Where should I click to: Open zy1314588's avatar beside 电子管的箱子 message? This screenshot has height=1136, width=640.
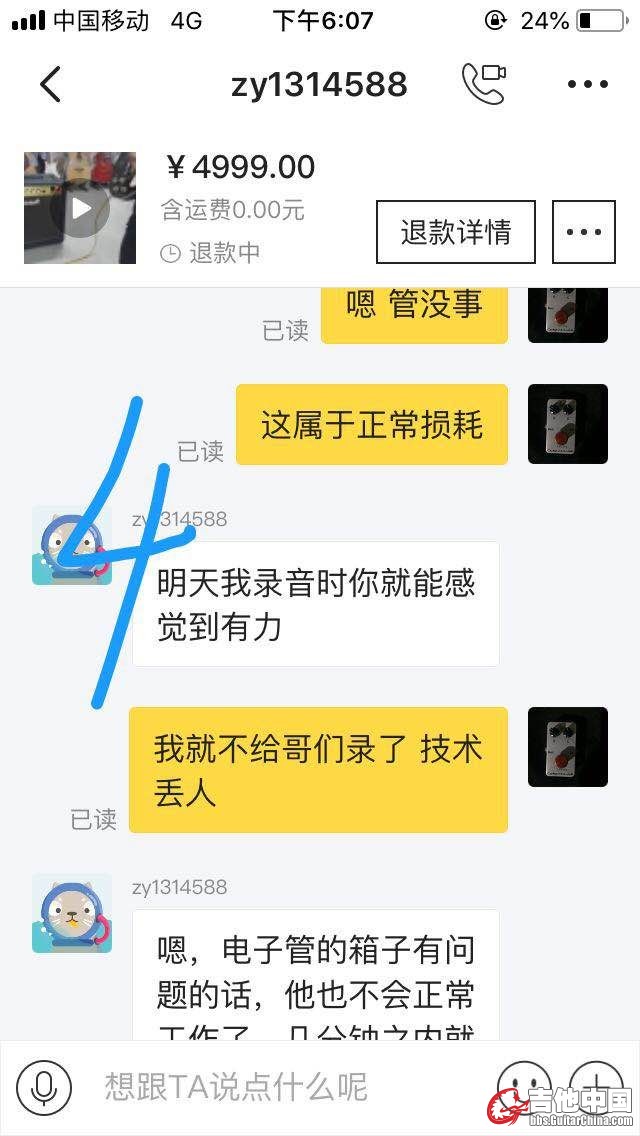click(71, 913)
